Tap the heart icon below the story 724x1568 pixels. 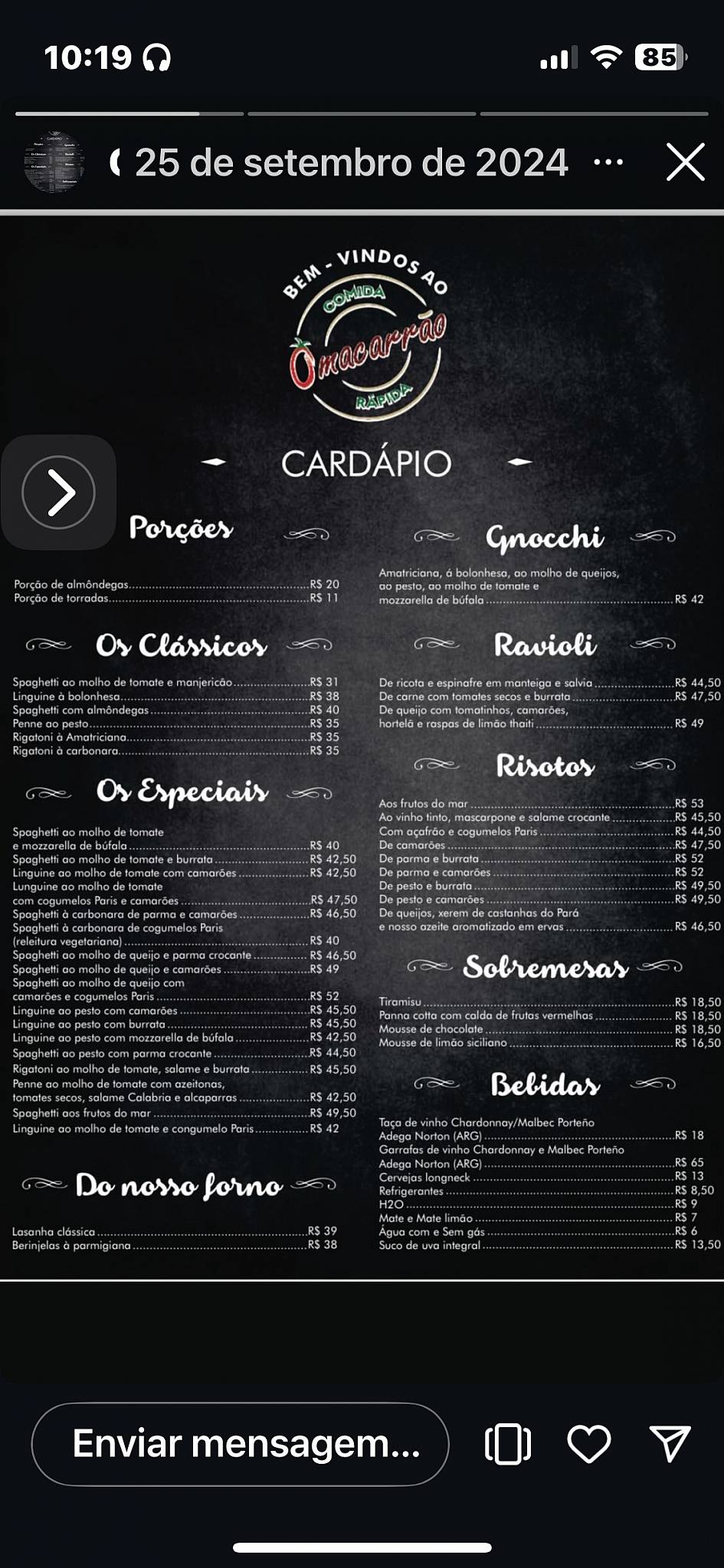[x=590, y=1445]
